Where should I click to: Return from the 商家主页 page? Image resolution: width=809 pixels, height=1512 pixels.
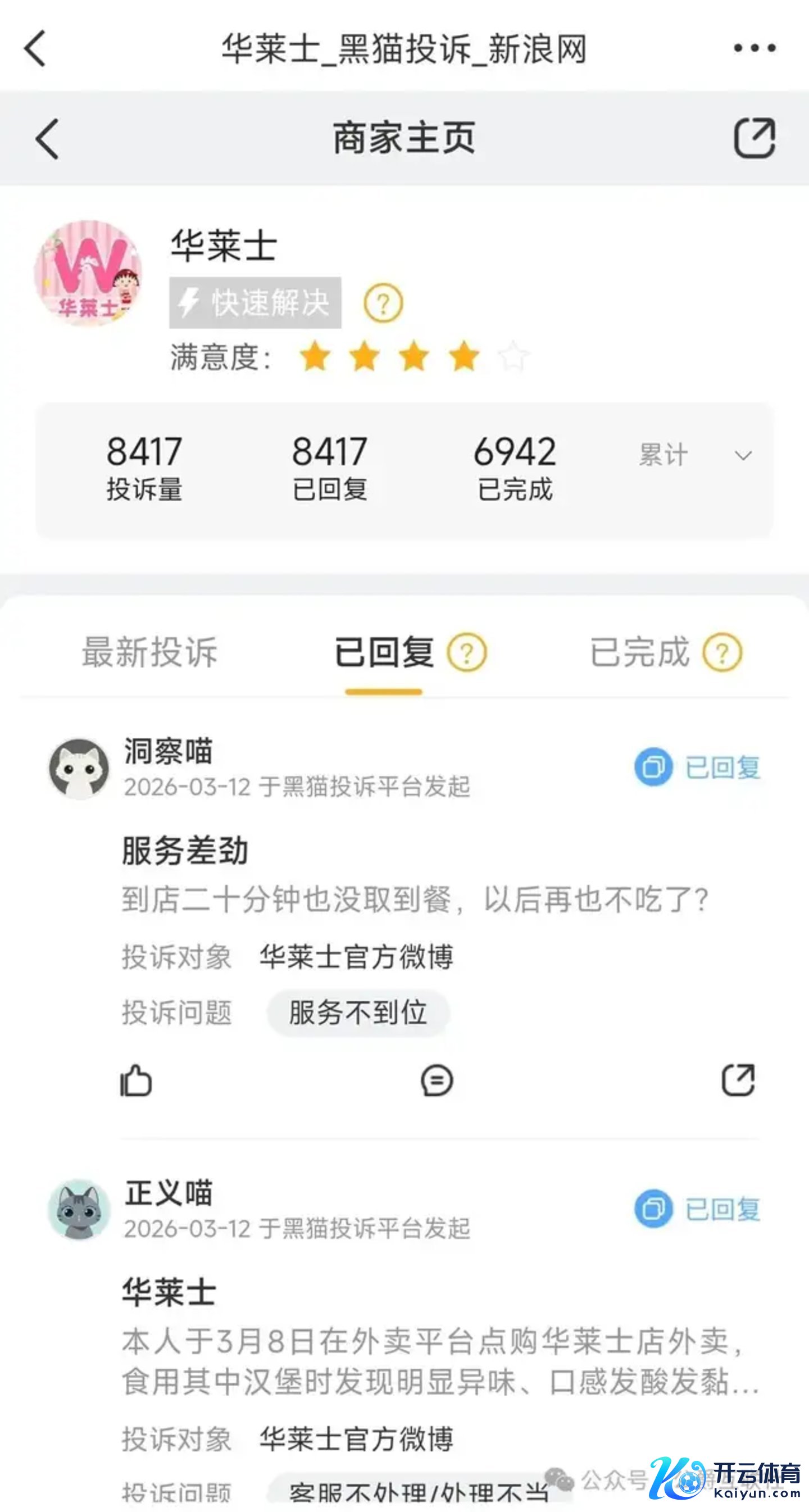pyautogui.click(x=47, y=139)
